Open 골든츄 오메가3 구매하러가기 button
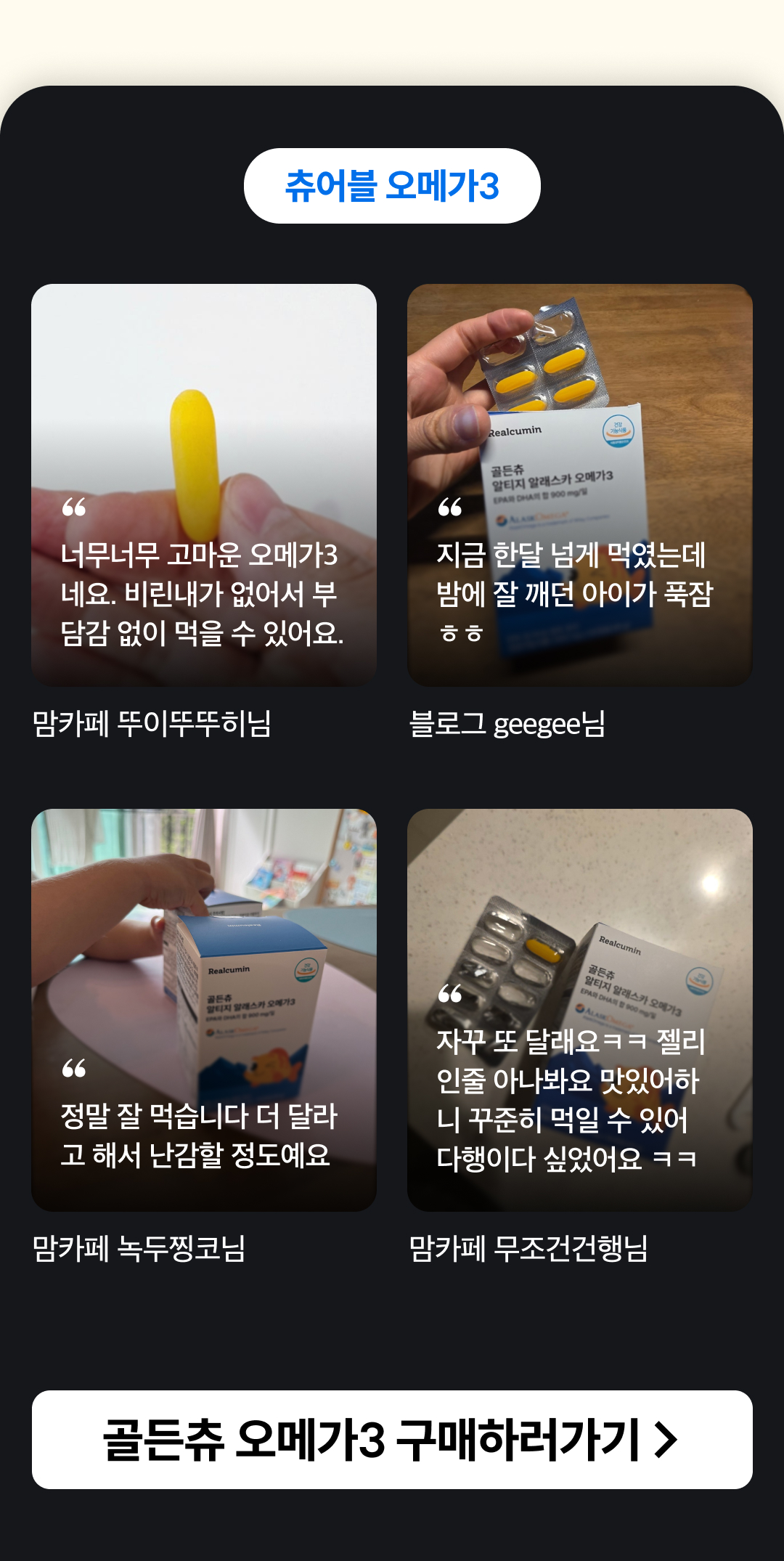Image resolution: width=784 pixels, height=1561 pixels. (392, 1439)
